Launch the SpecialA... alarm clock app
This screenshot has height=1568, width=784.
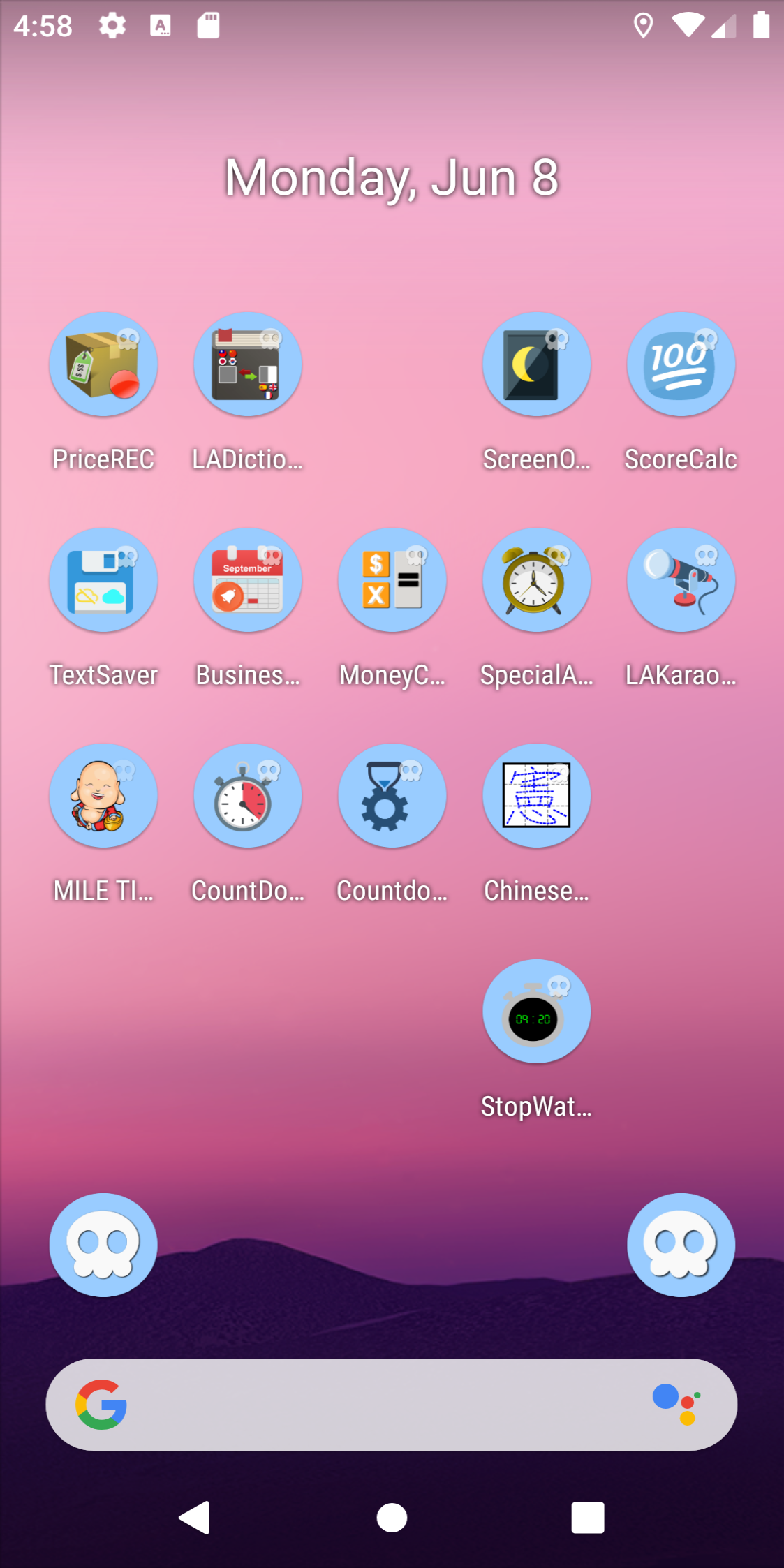click(536, 580)
